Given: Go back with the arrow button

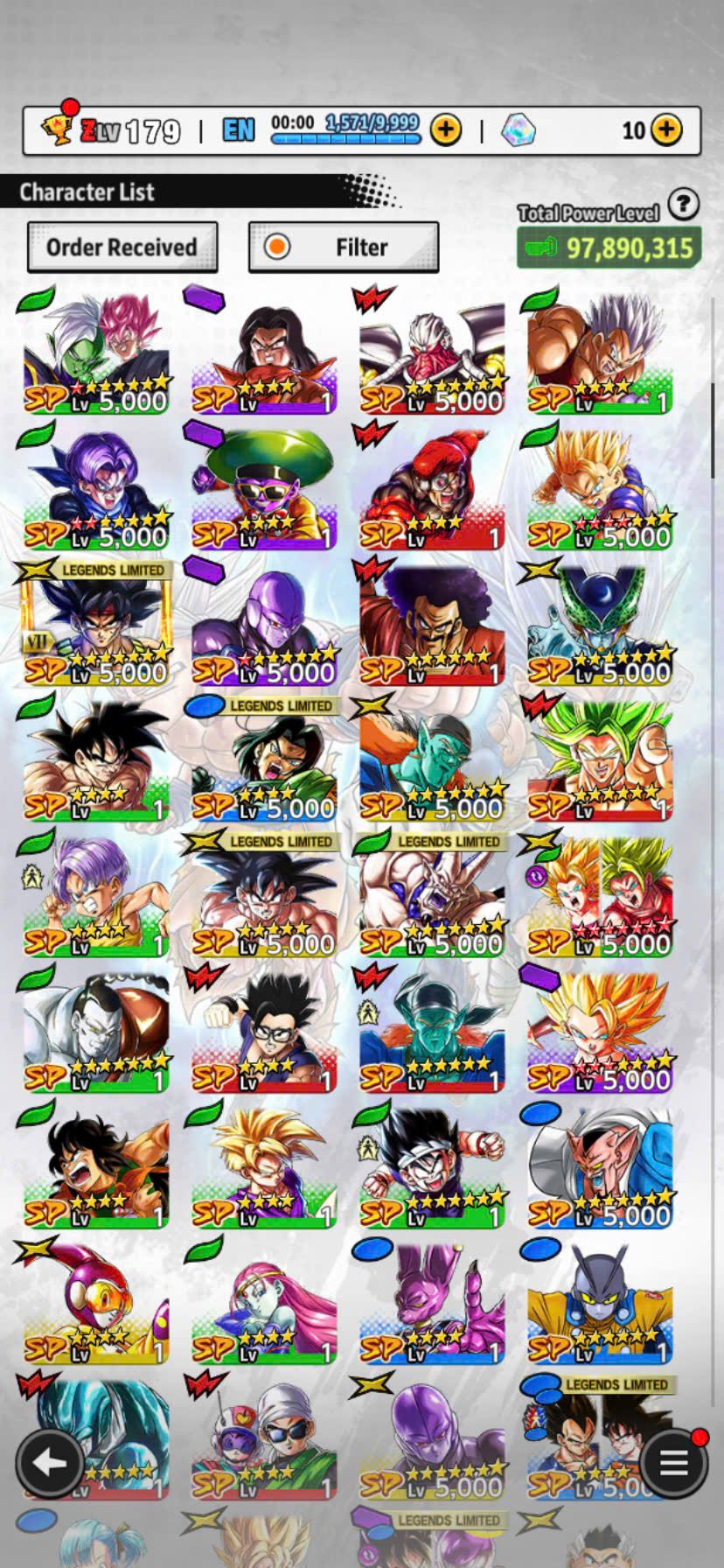Looking at the screenshot, I should [49, 1462].
